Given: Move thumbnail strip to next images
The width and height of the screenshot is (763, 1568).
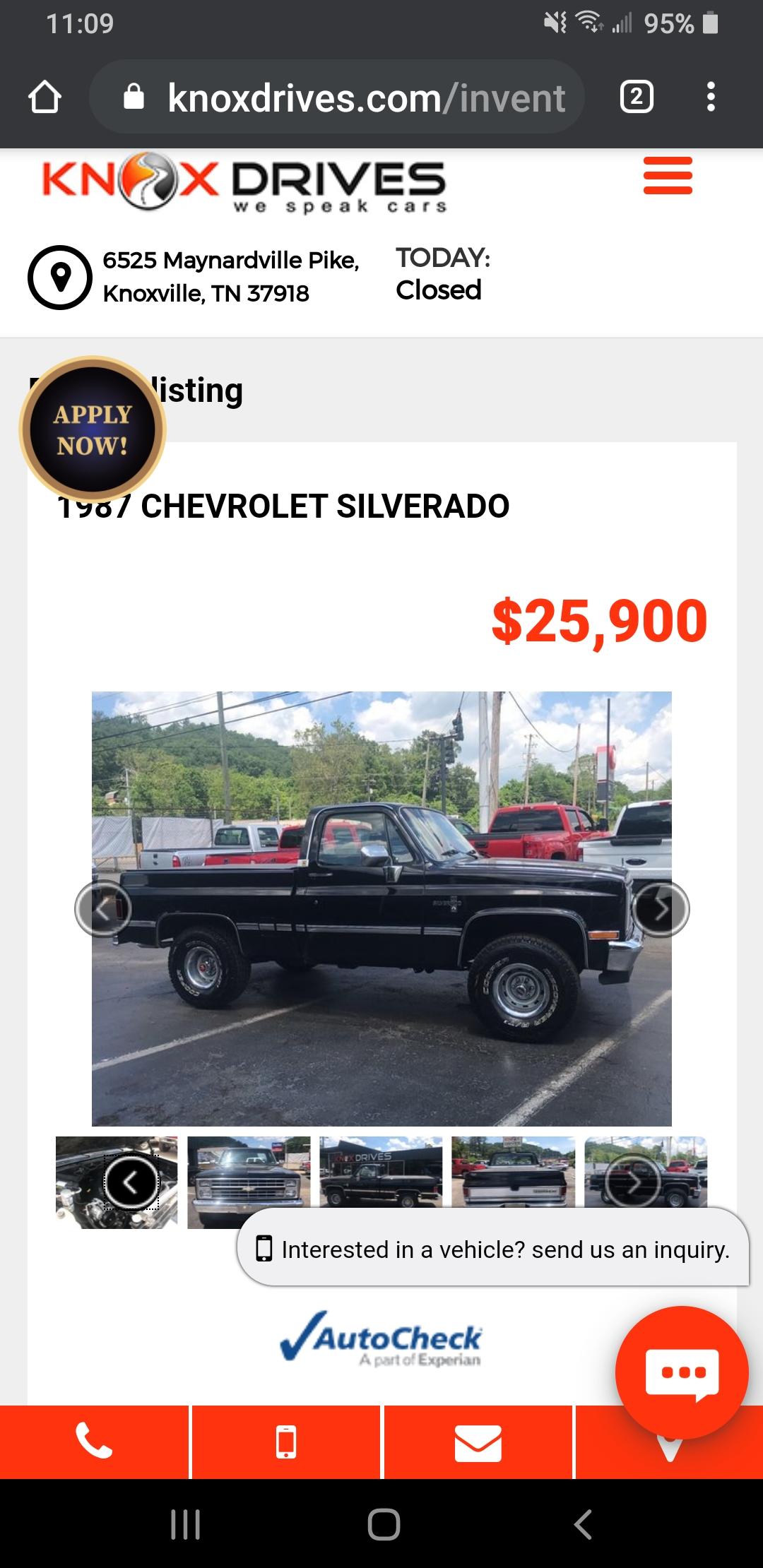Looking at the screenshot, I should (x=633, y=1182).
